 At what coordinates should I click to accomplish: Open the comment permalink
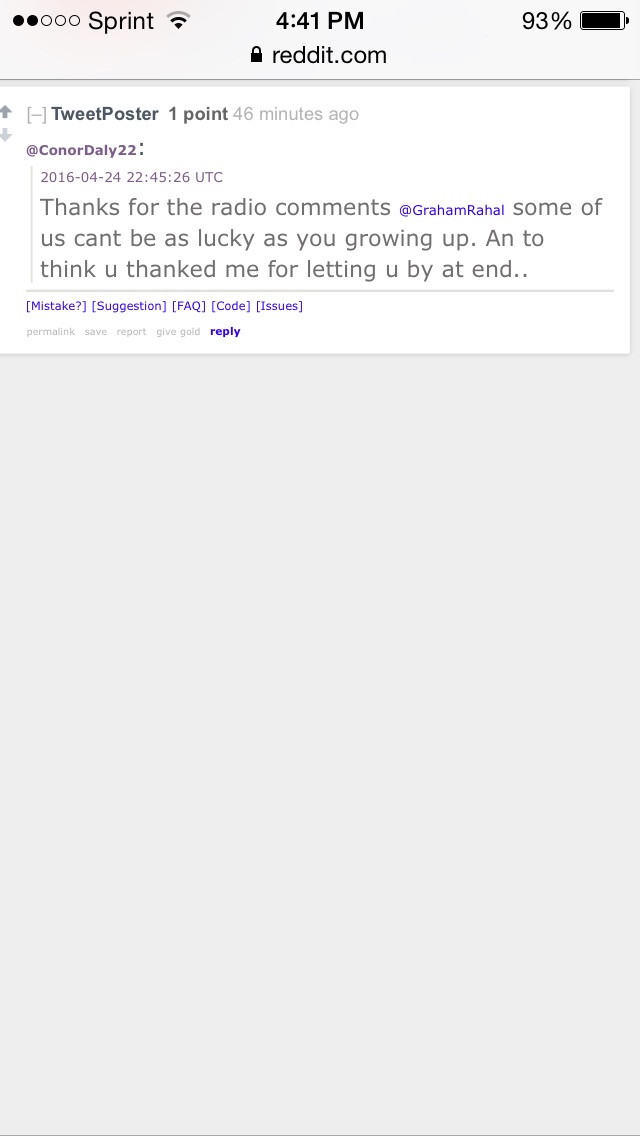click(x=50, y=332)
